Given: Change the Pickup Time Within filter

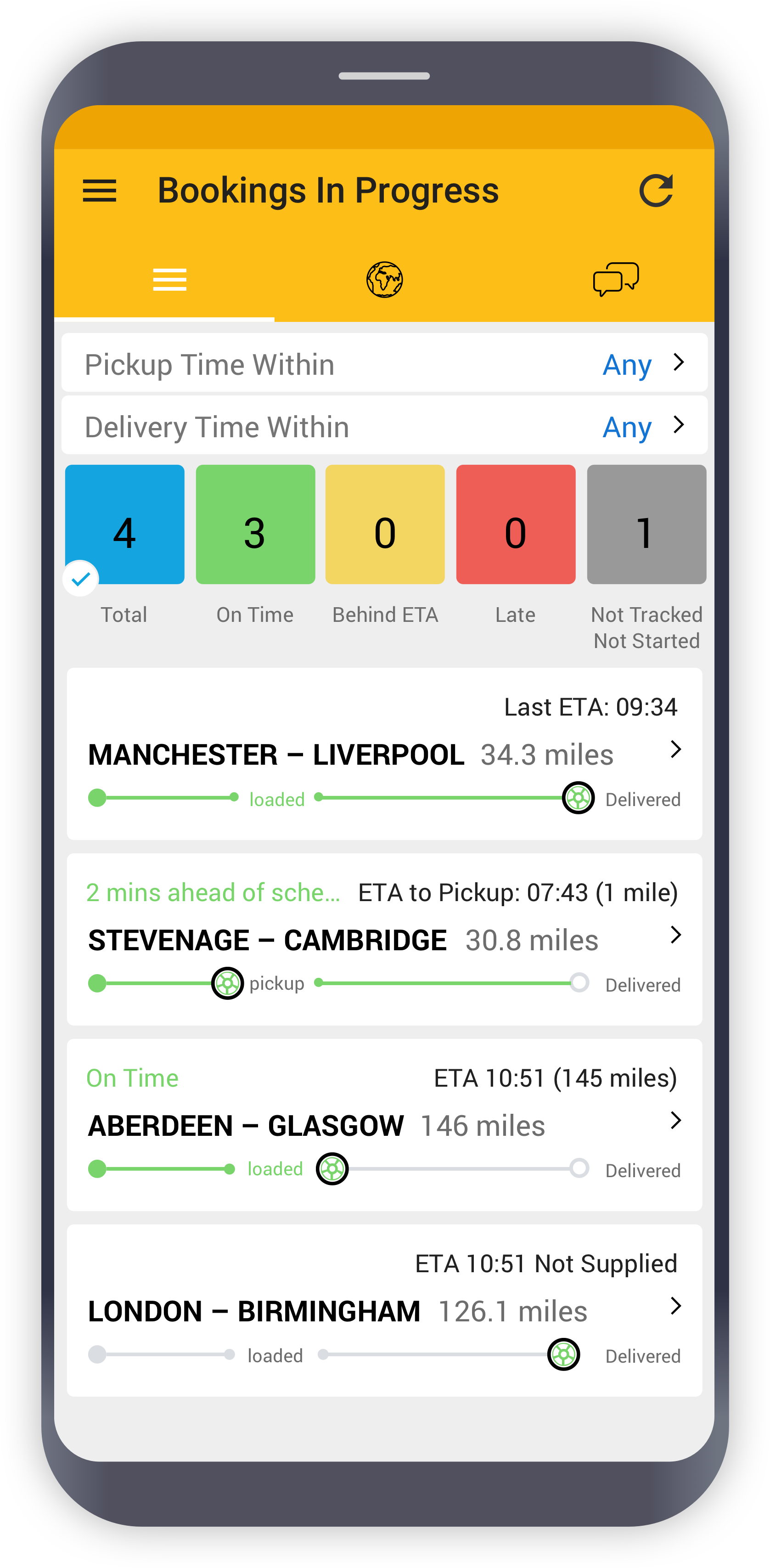Looking at the screenshot, I should point(384,363).
